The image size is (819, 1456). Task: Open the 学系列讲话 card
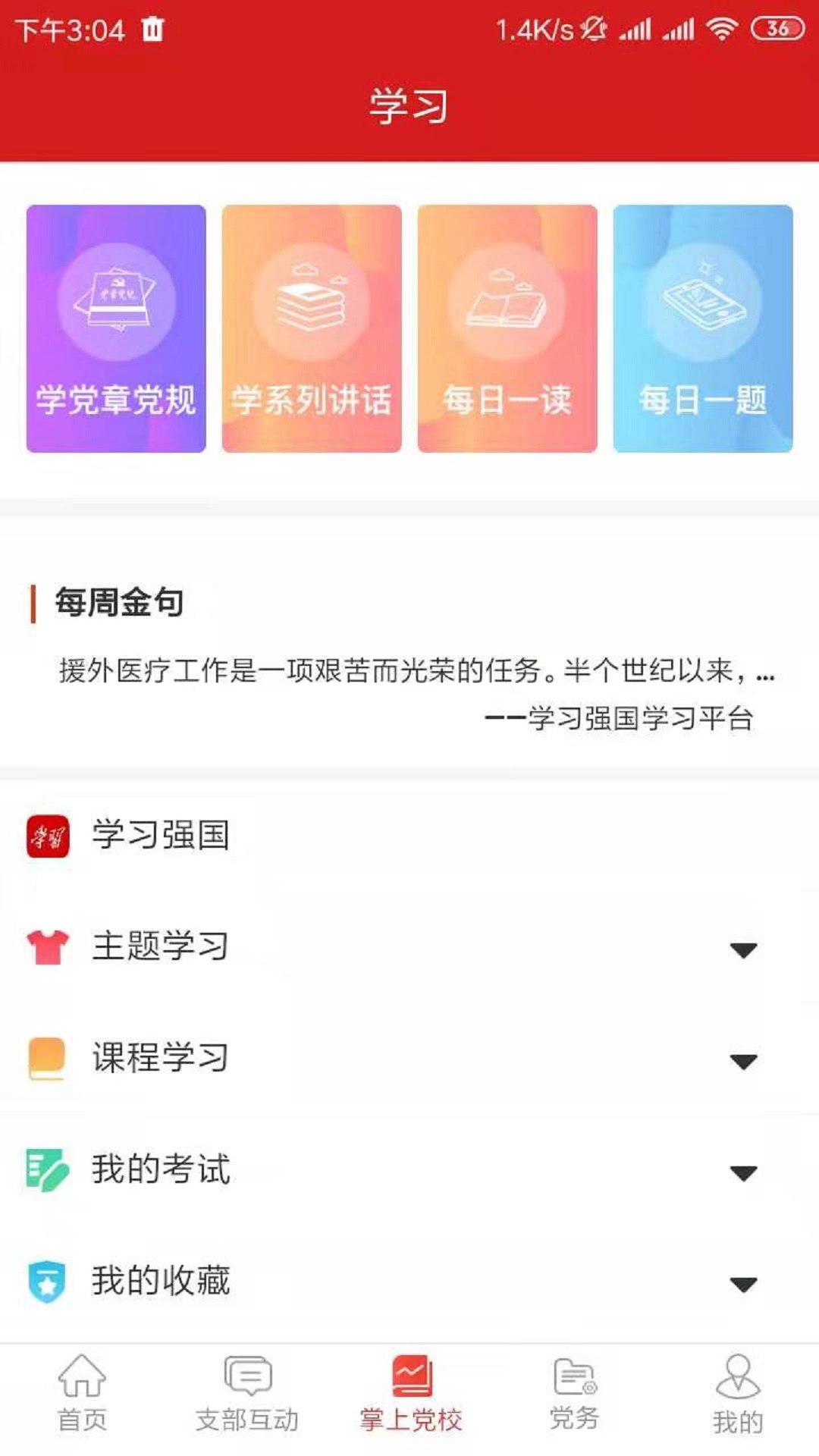pos(312,328)
